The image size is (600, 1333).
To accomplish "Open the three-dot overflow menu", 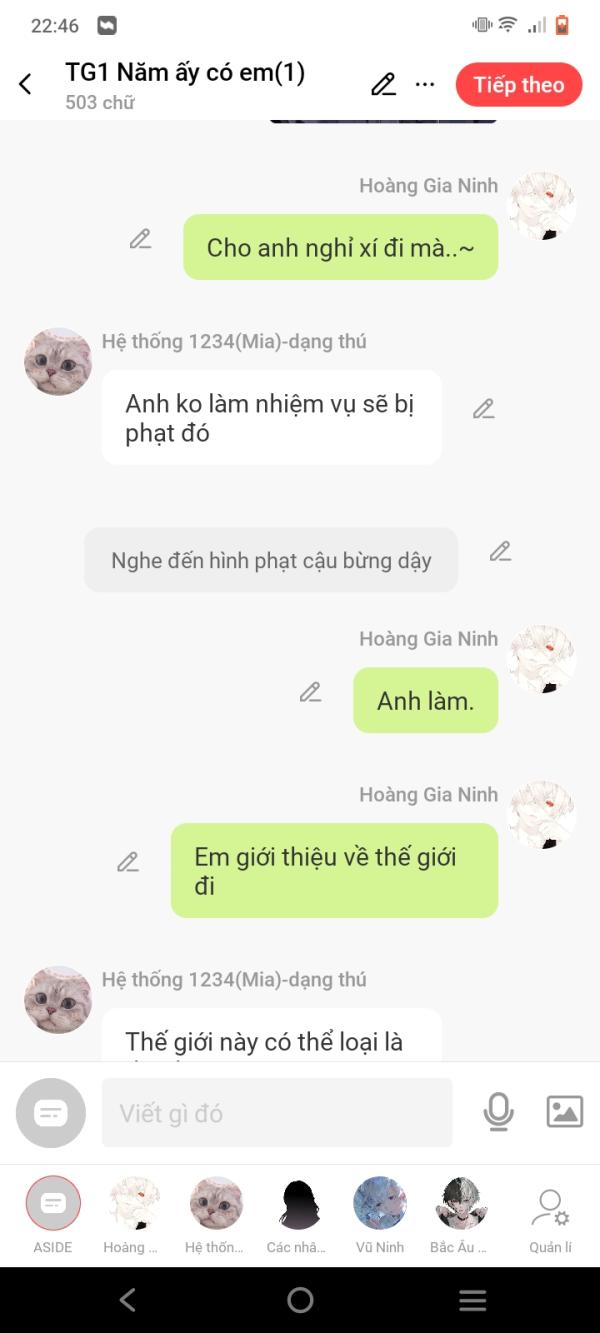I will click(425, 85).
